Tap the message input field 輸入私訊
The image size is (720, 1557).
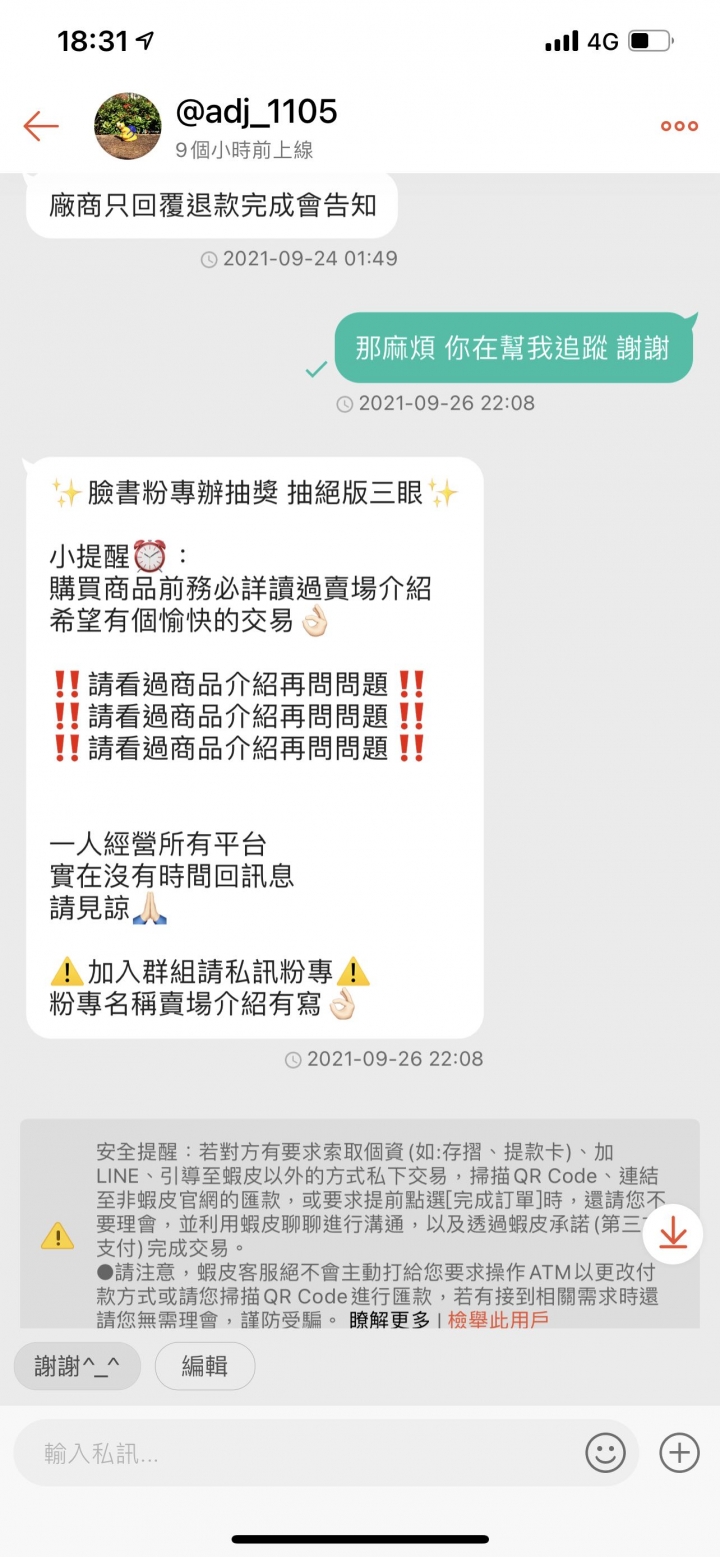(x=300, y=1452)
